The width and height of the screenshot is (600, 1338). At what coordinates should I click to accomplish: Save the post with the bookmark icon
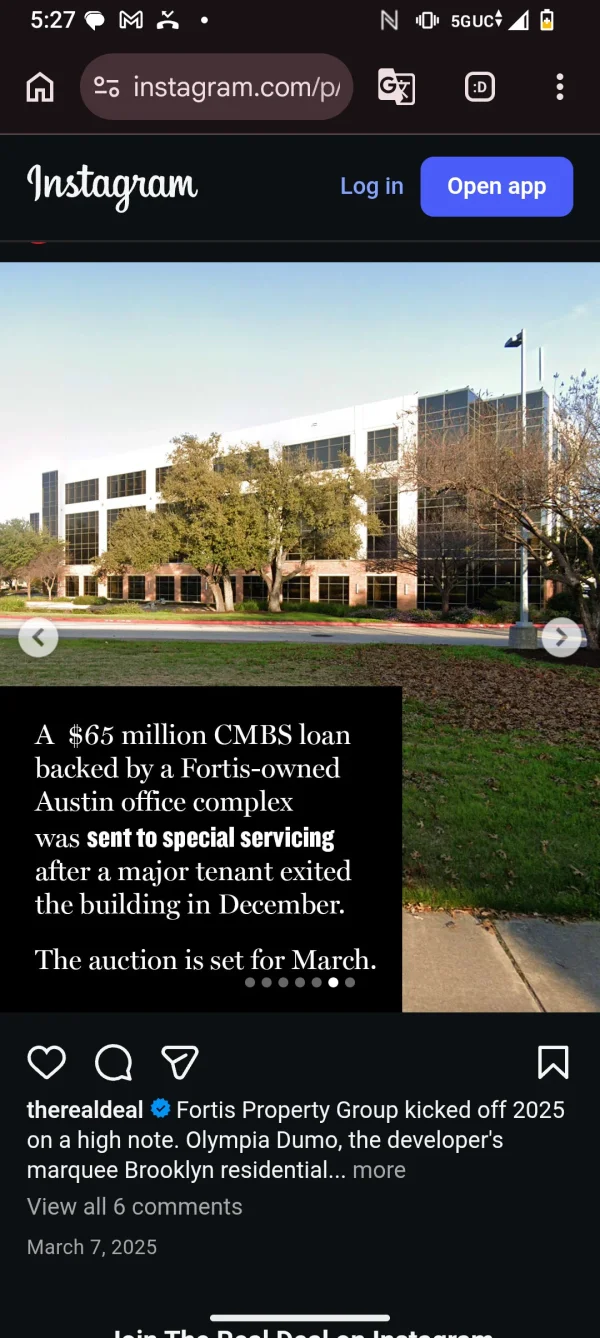click(x=553, y=1062)
